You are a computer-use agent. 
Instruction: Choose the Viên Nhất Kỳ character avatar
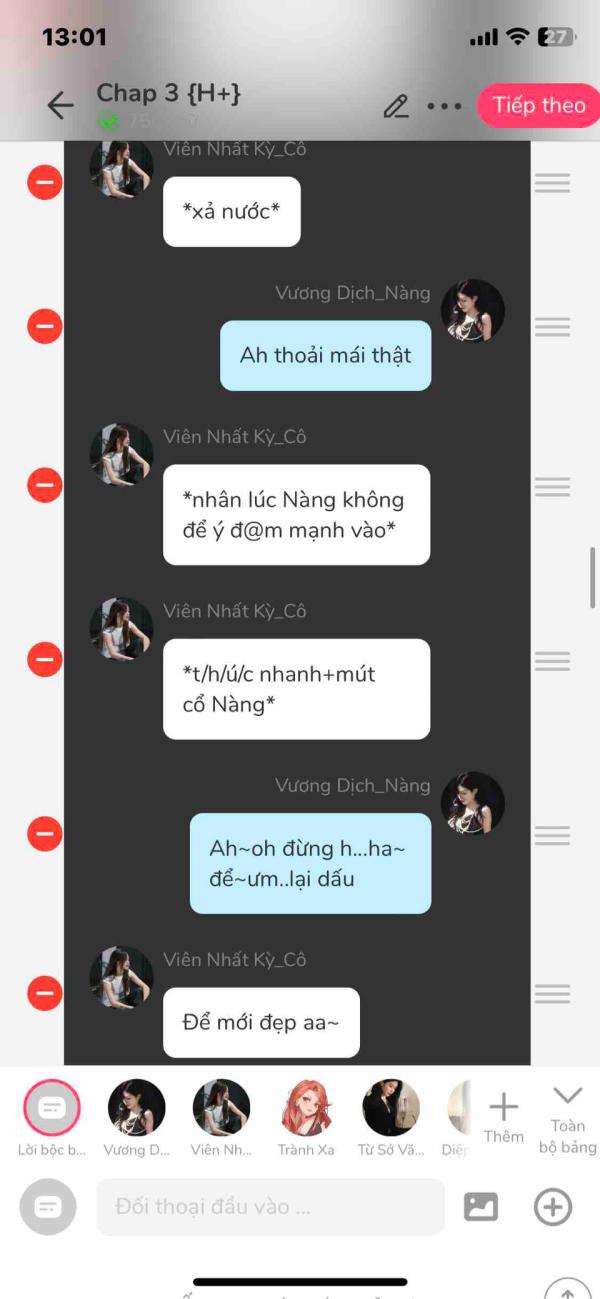pyautogui.click(x=221, y=1118)
